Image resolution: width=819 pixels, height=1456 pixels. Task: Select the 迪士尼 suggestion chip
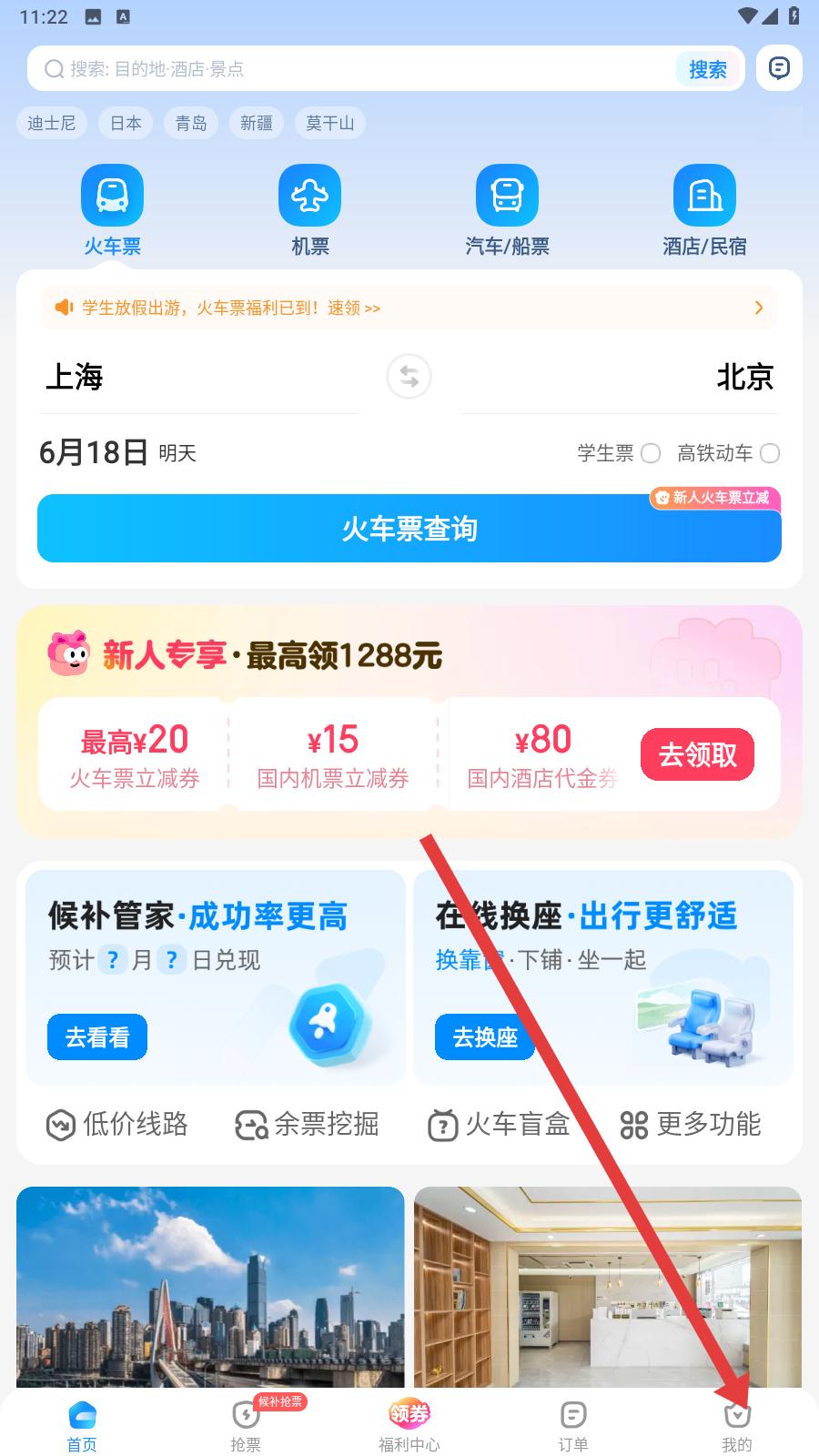coord(52,123)
